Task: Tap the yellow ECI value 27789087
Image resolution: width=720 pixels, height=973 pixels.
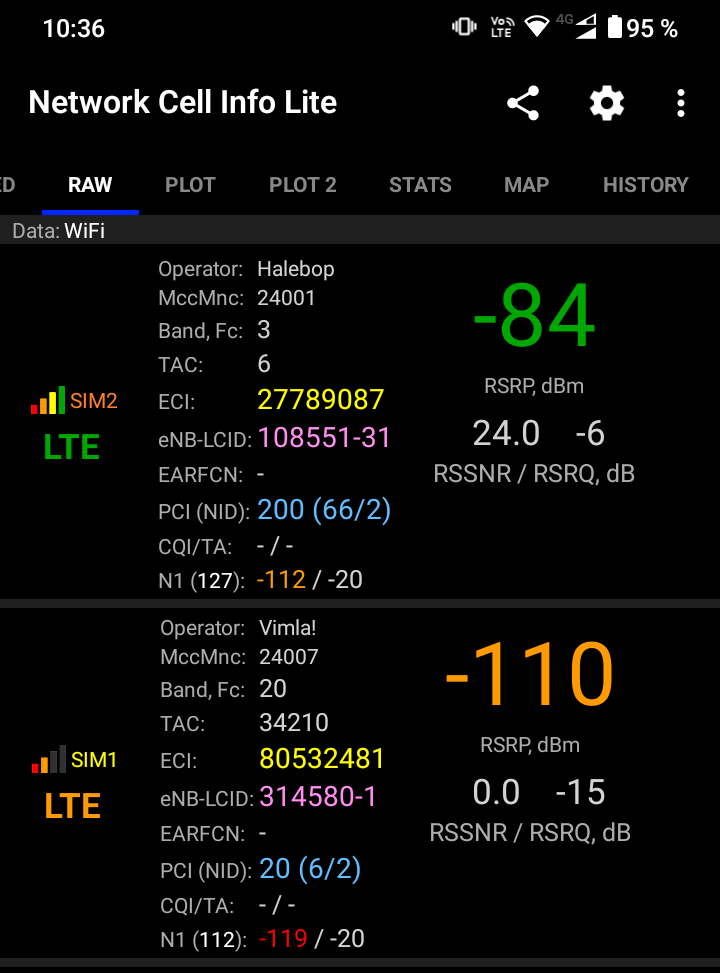Action: (320, 401)
